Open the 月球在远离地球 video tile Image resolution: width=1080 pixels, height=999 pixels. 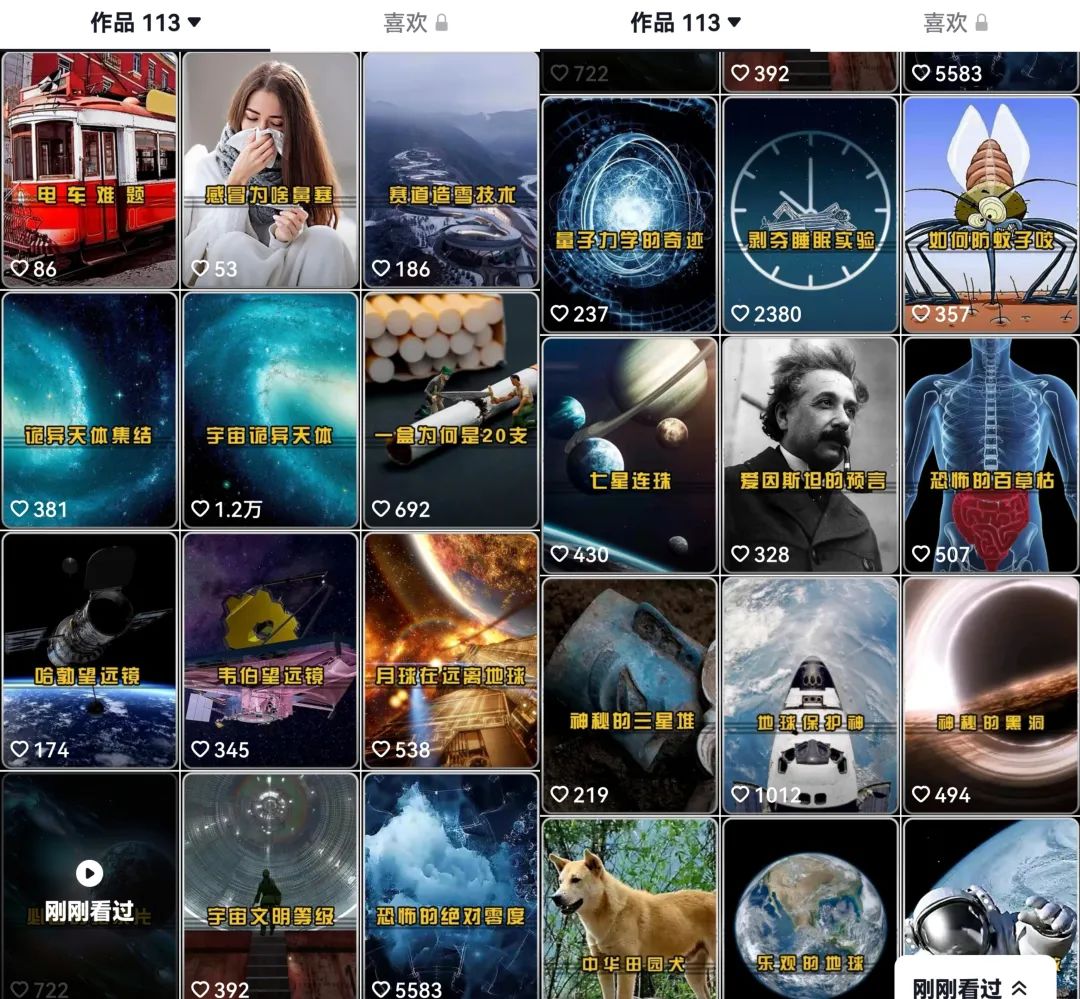[450, 650]
